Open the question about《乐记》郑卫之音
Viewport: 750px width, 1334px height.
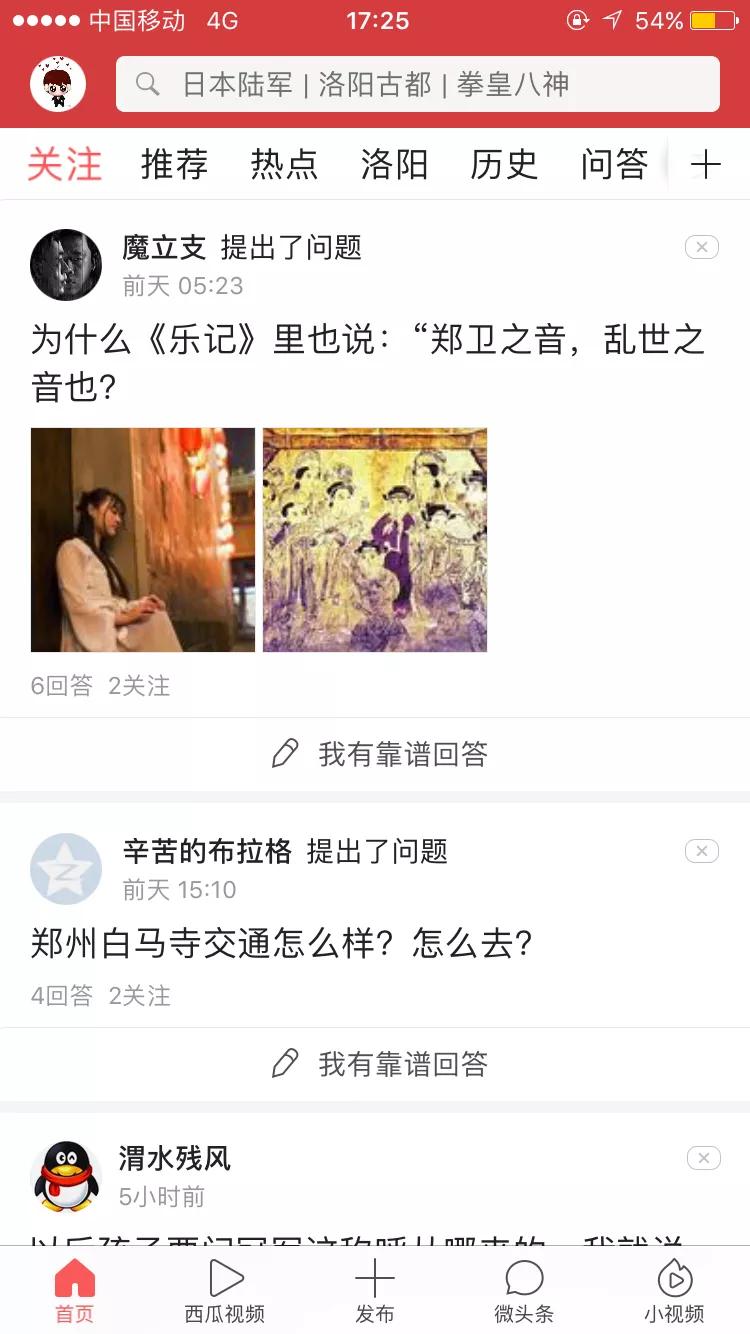pos(368,362)
